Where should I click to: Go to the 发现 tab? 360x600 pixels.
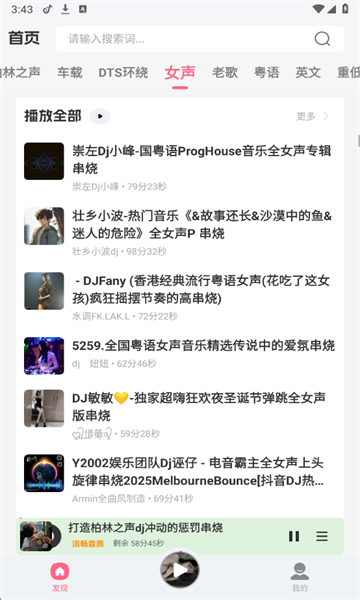click(60, 577)
